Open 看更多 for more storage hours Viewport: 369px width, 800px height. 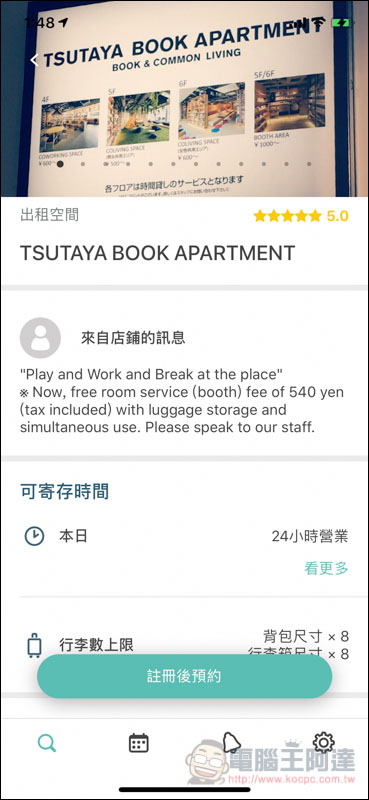[326, 568]
